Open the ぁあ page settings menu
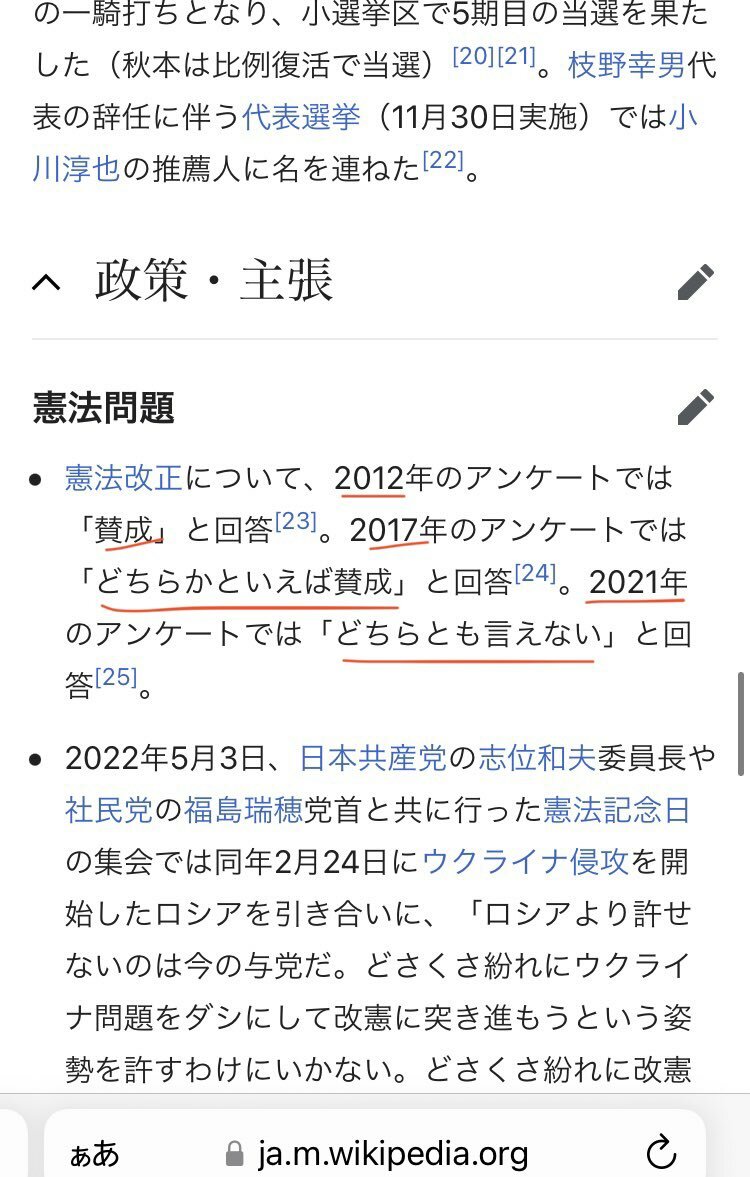Screen dimensions: 750x1177 click(x=95, y=1153)
